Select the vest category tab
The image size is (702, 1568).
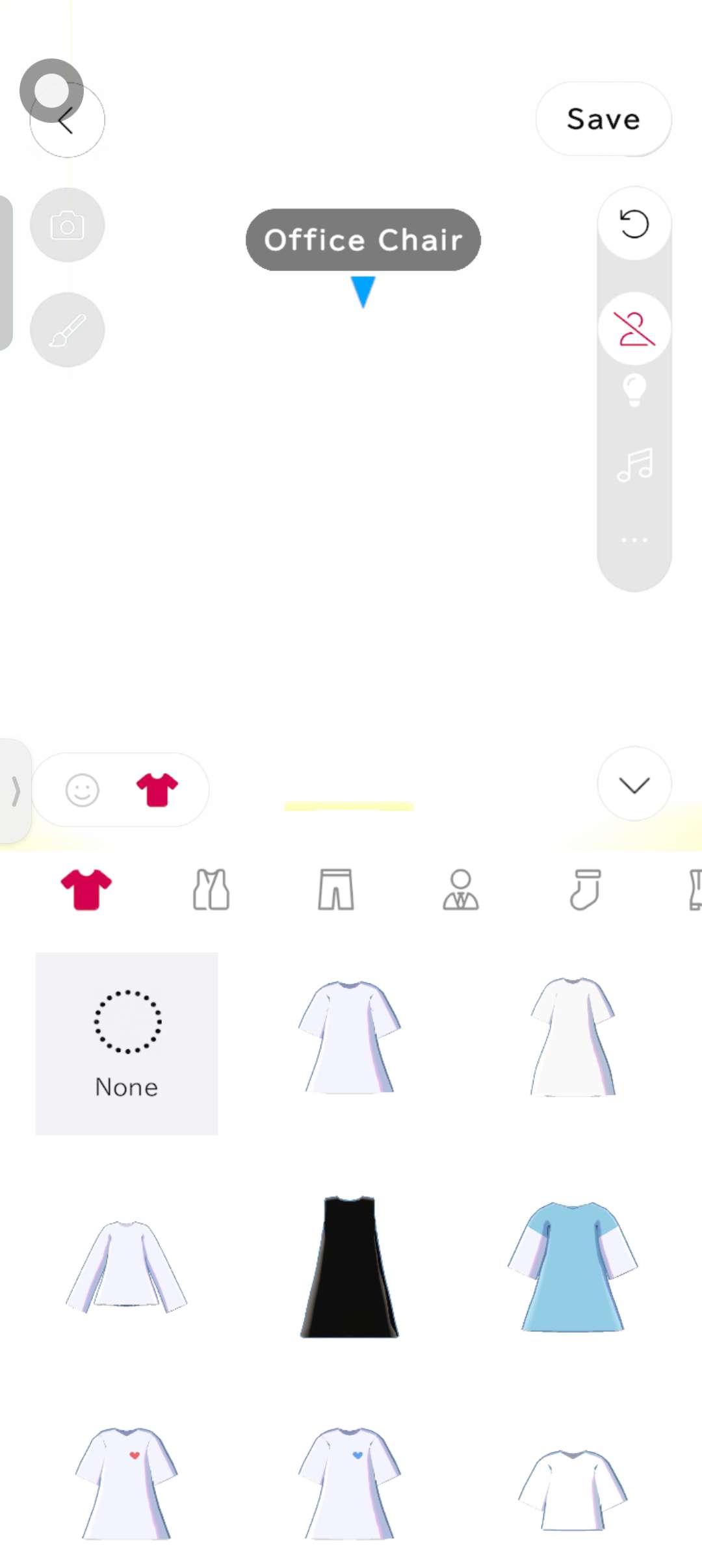211,889
